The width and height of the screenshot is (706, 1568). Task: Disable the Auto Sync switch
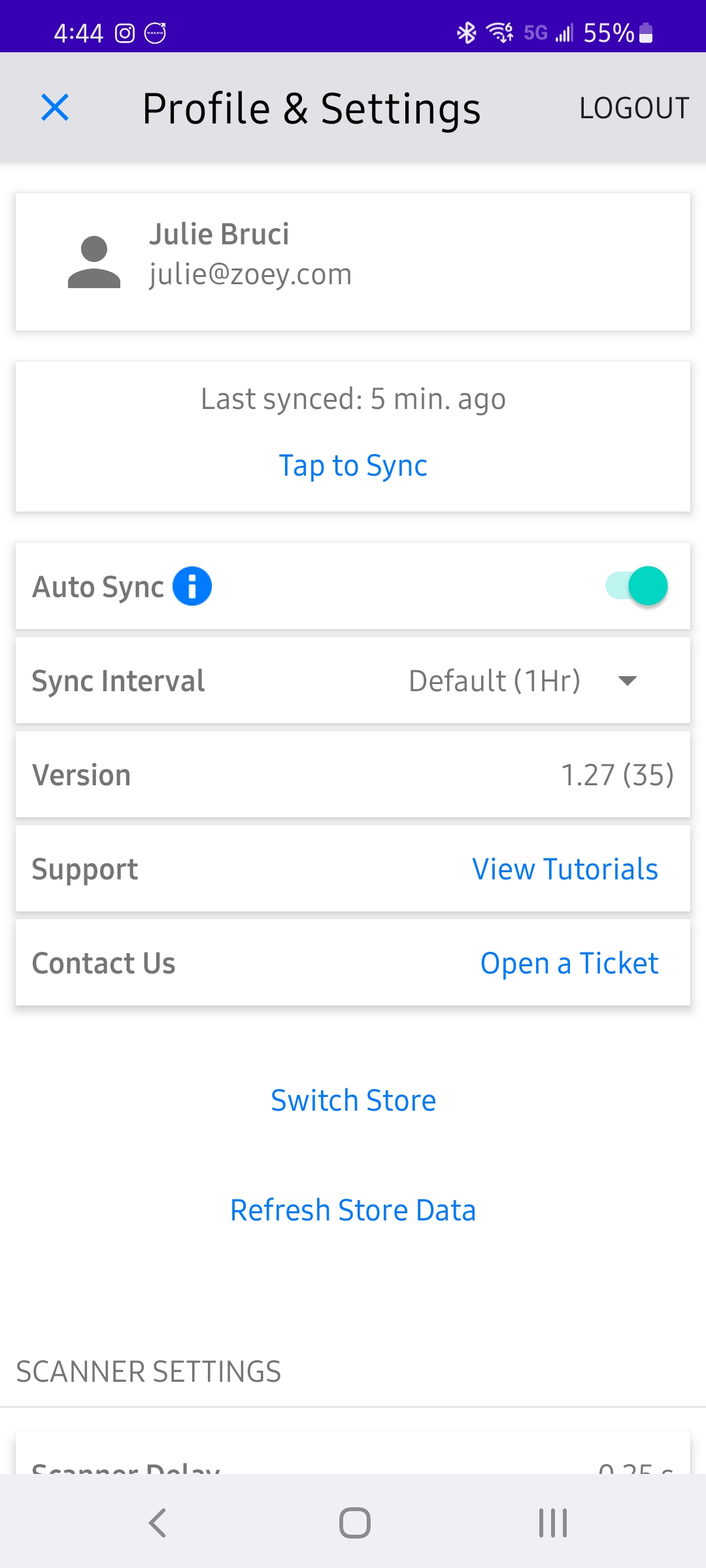pos(636,586)
